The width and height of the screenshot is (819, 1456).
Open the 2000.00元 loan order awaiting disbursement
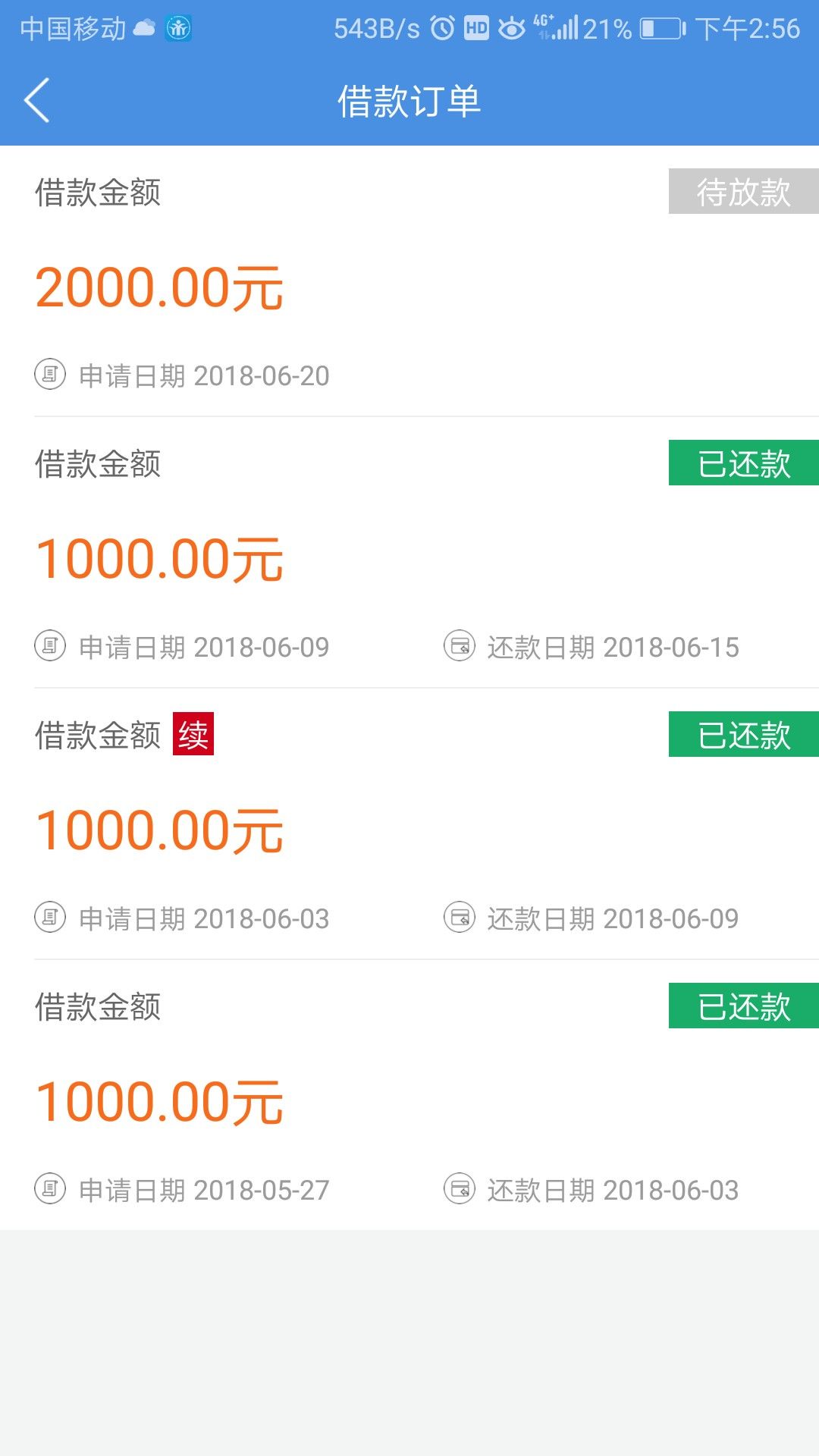point(409,281)
